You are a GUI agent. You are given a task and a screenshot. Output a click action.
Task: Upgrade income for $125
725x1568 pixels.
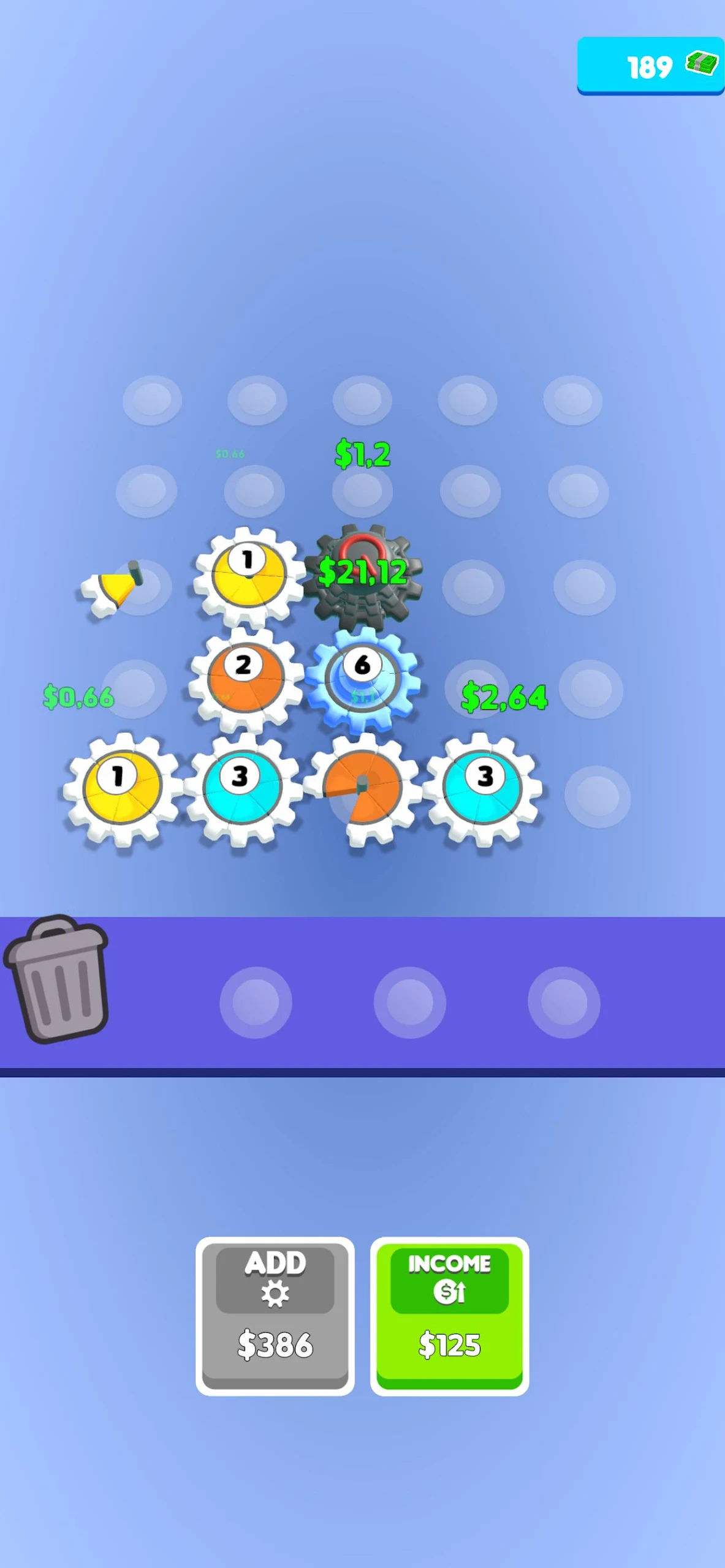[449, 1316]
